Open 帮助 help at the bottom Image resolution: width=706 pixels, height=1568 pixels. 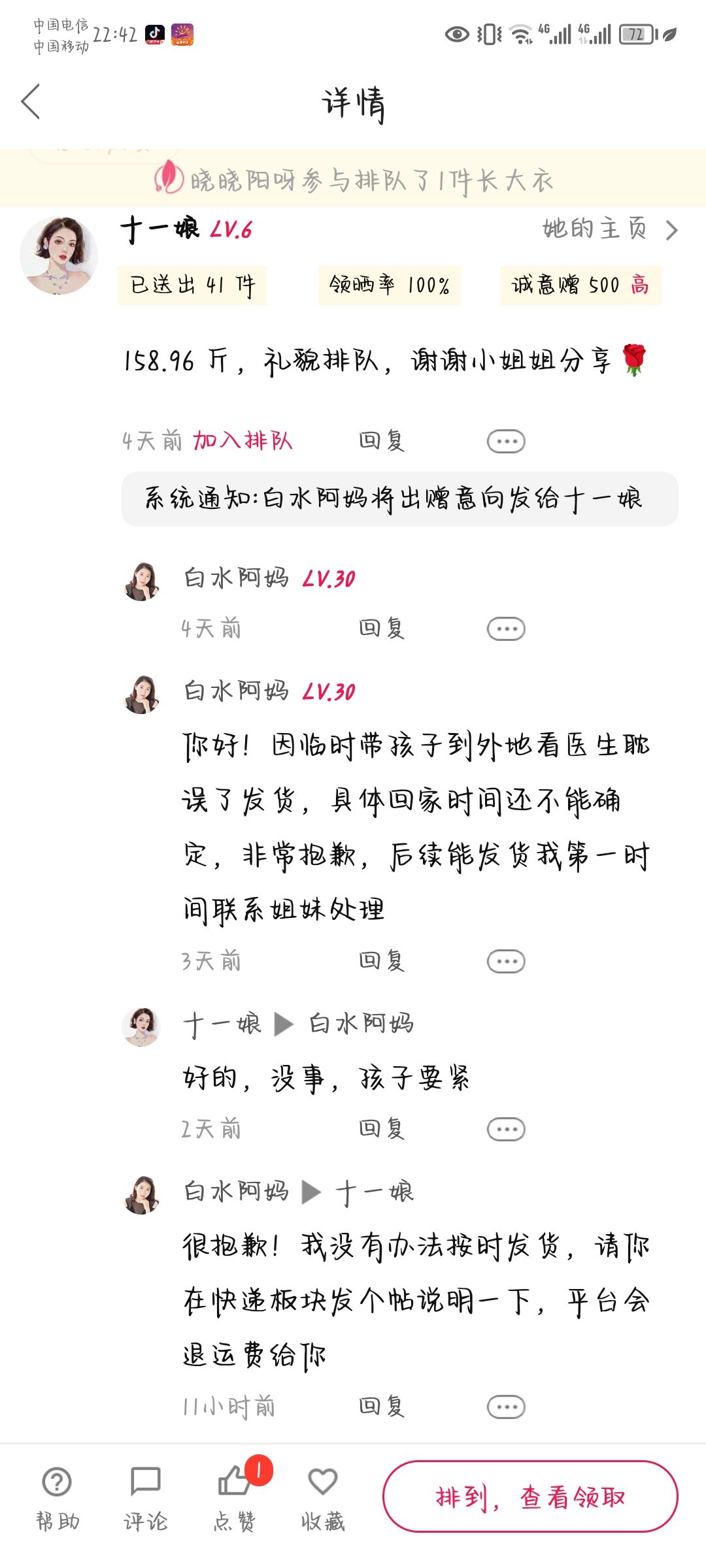tap(57, 1497)
